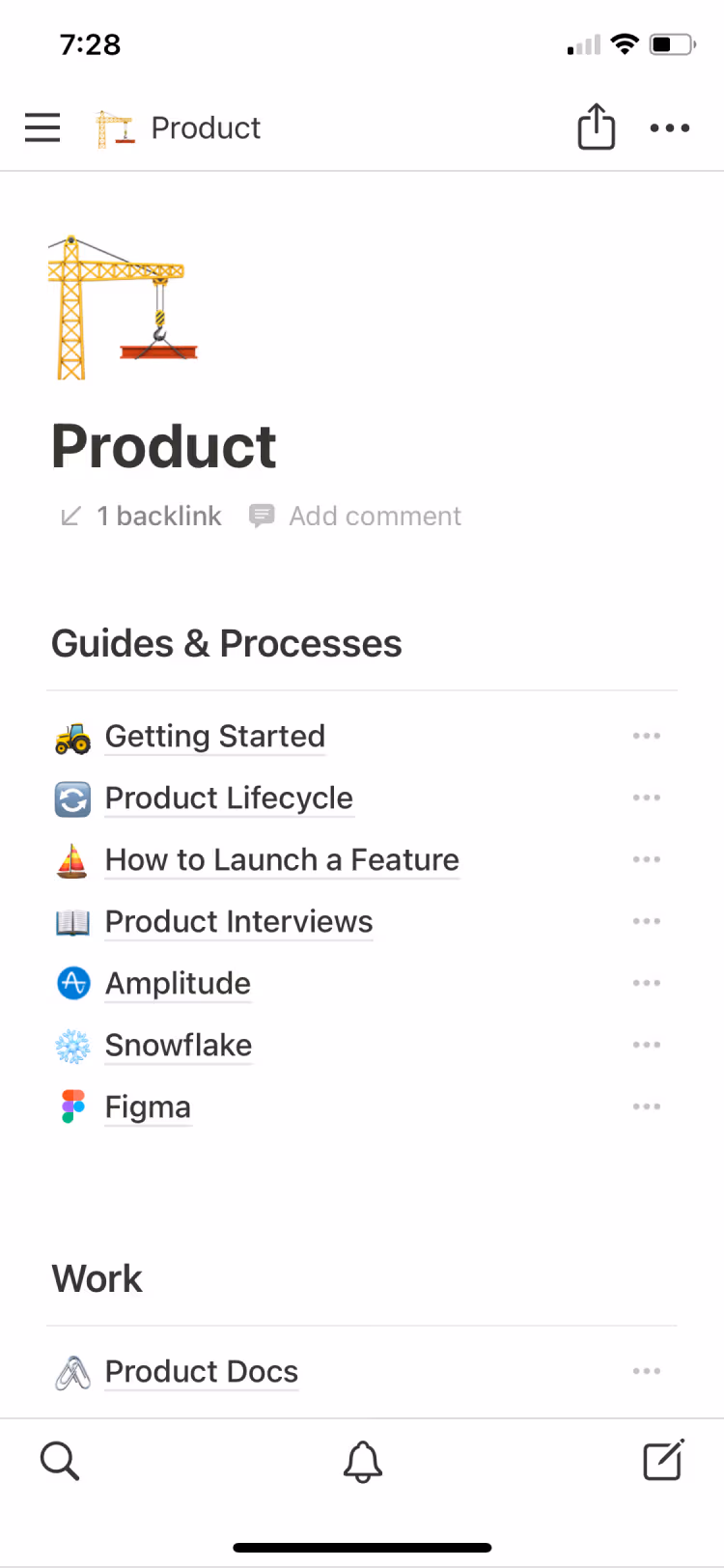Click the Amplitude app icon
Image resolution: width=724 pixels, height=1568 pixels.
72,983
